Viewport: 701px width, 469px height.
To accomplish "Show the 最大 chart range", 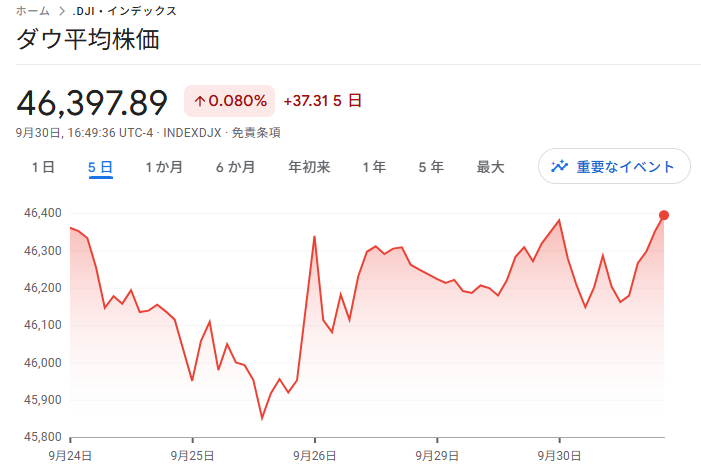I will [490, 167].
